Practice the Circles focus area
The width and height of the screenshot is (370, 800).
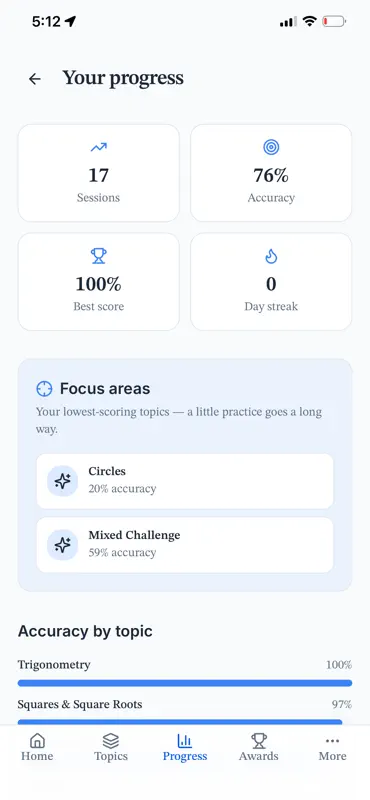(x=185, y=481)
